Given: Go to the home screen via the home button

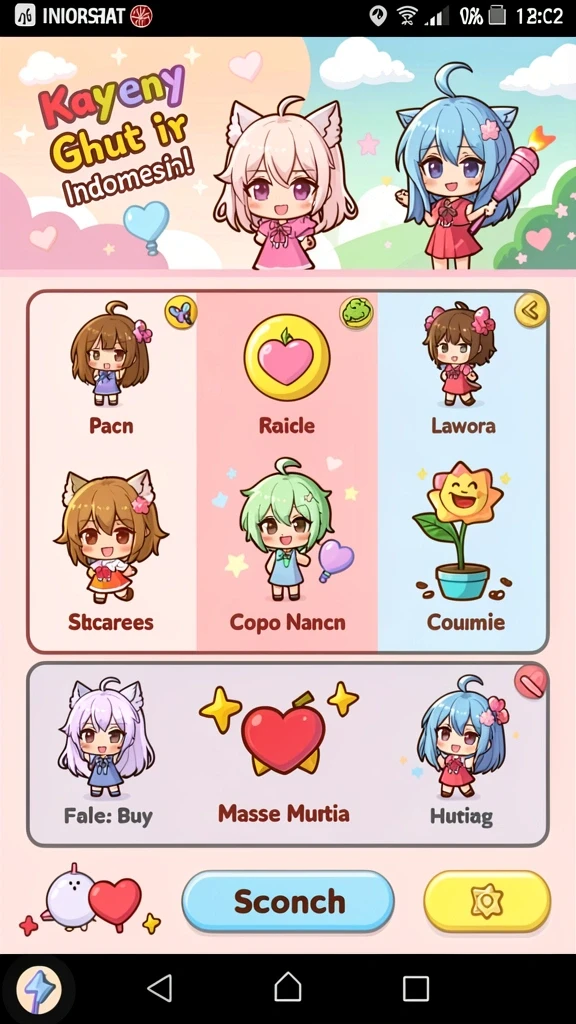Looking at the screenshot, I should (x=288, y=987).
